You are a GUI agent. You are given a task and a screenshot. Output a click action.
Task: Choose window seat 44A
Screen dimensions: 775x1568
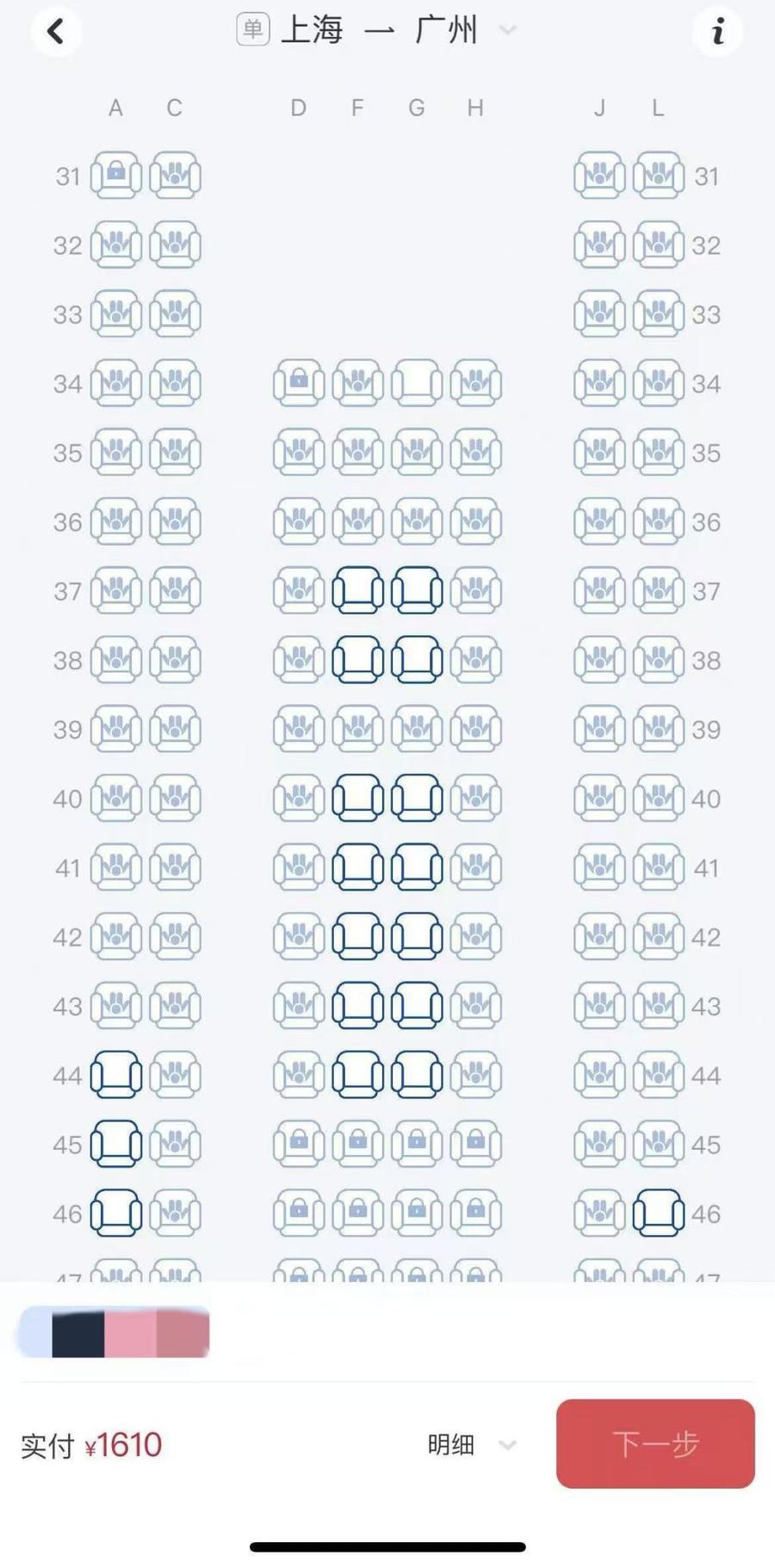pyautogui.click(x=116, y=1075)
